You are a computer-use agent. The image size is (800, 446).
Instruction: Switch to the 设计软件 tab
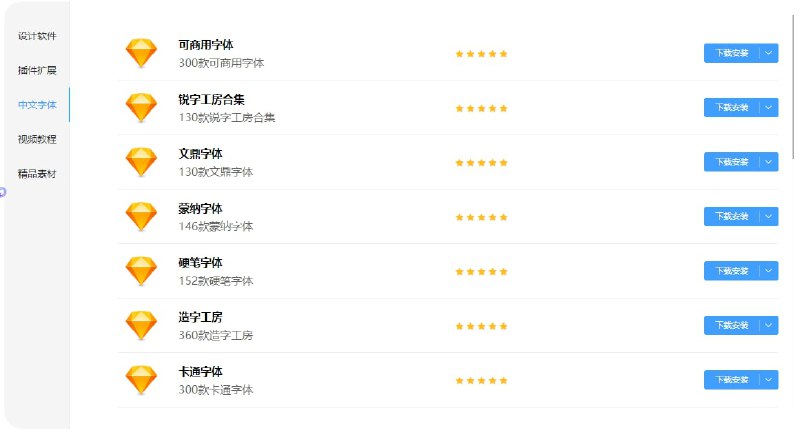click(x=37, y=37)
